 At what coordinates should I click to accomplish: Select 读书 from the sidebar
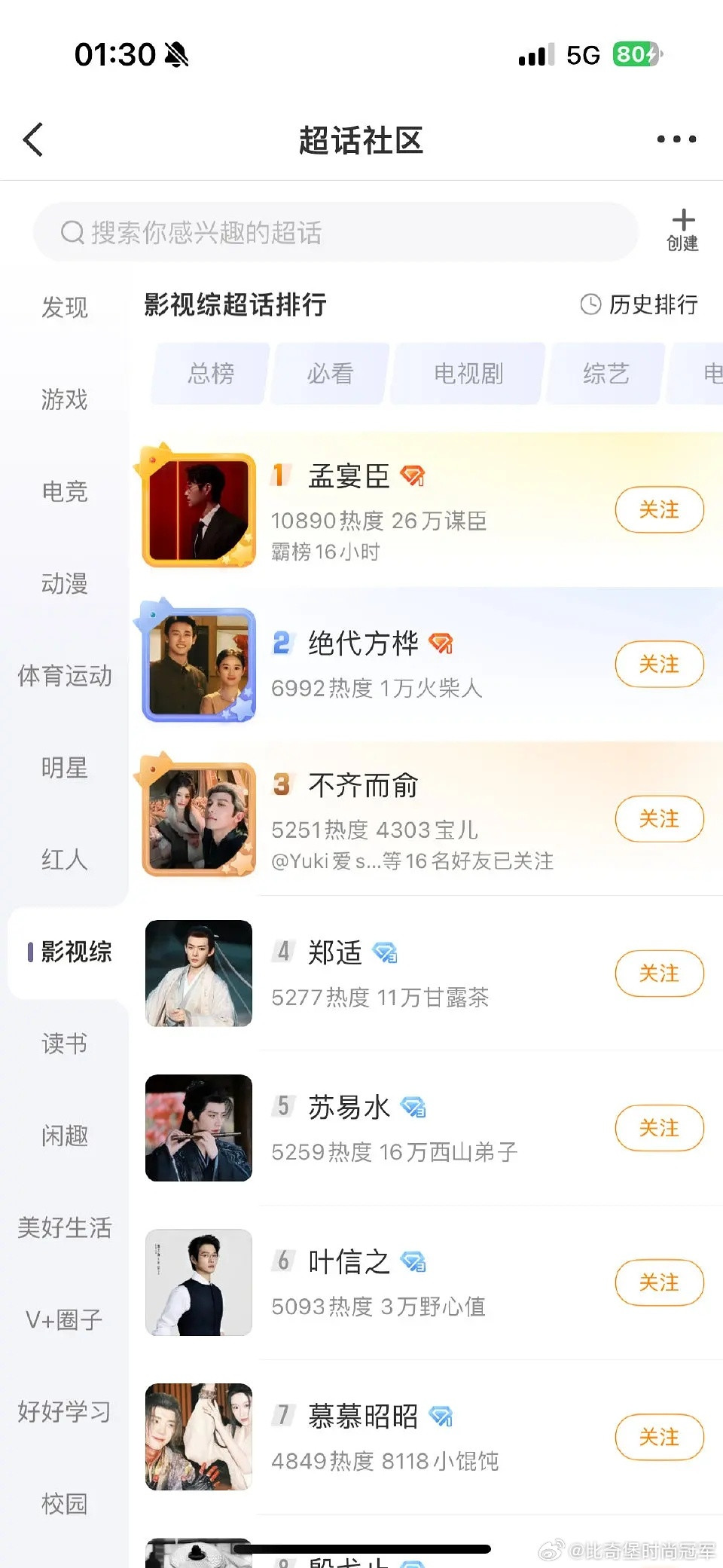pos(63,1044)
